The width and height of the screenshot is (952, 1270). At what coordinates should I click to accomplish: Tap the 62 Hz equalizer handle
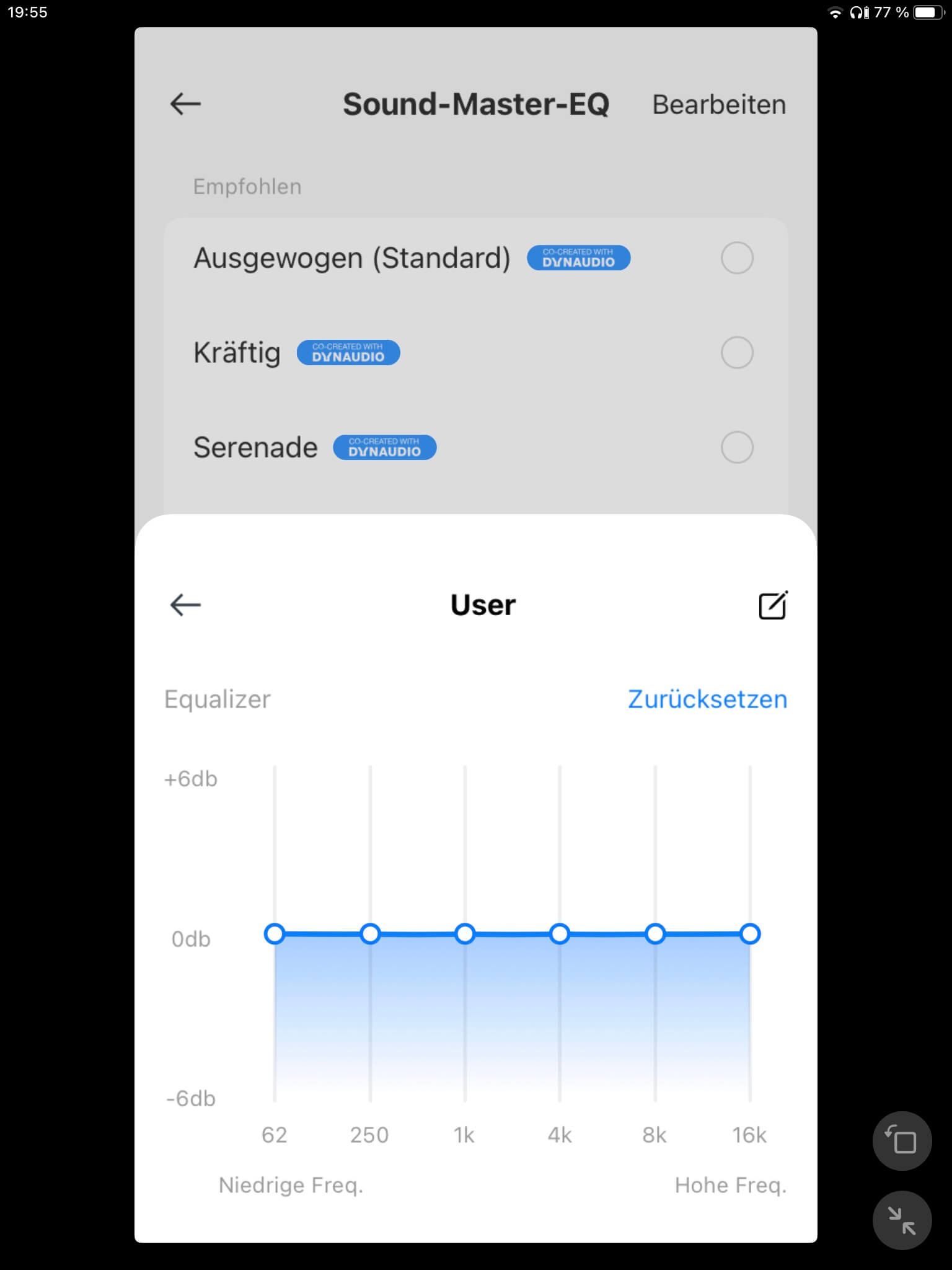(275, 933)
